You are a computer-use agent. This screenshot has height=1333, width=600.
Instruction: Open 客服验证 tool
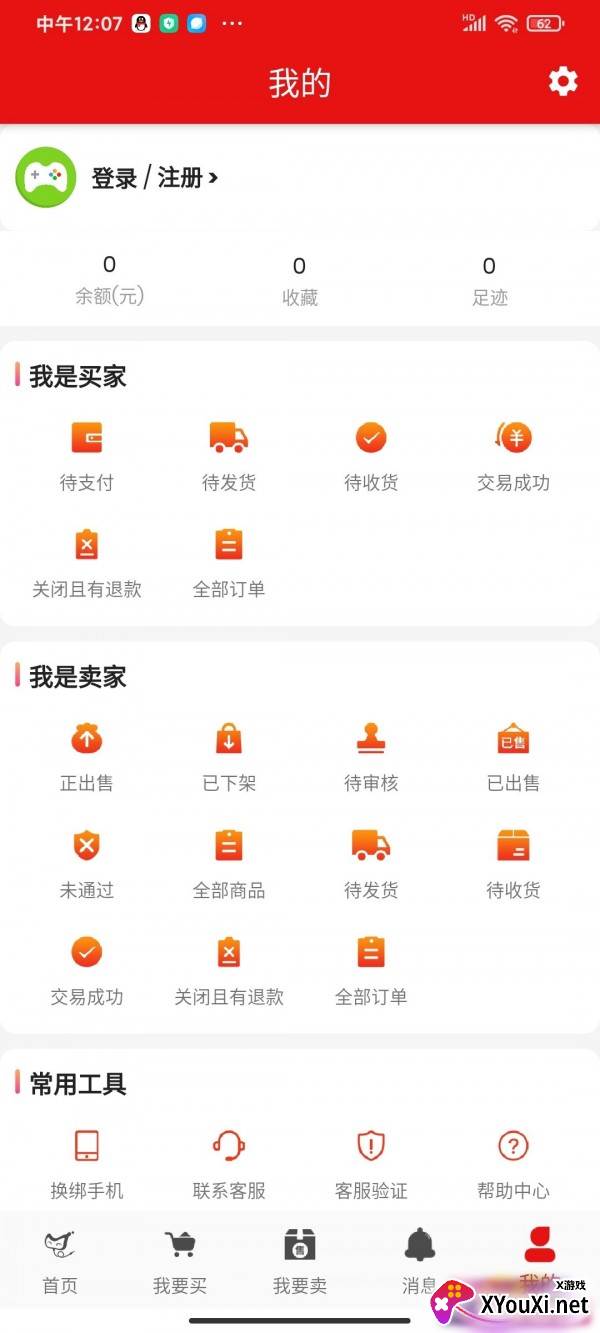(371, 1163)
